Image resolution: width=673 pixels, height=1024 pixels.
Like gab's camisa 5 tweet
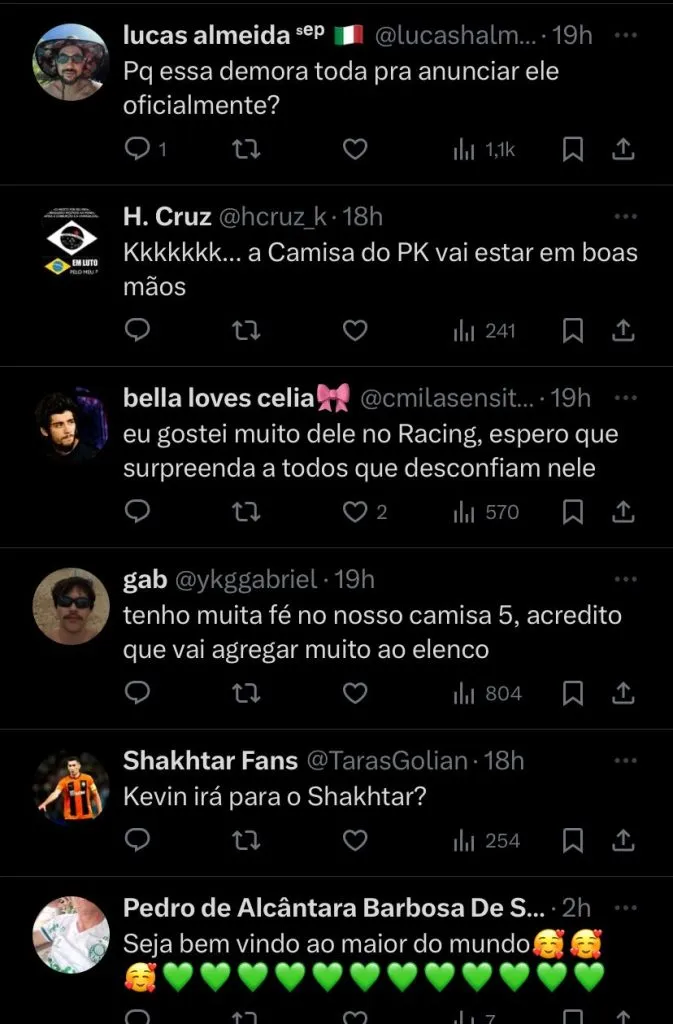[355, 693]
